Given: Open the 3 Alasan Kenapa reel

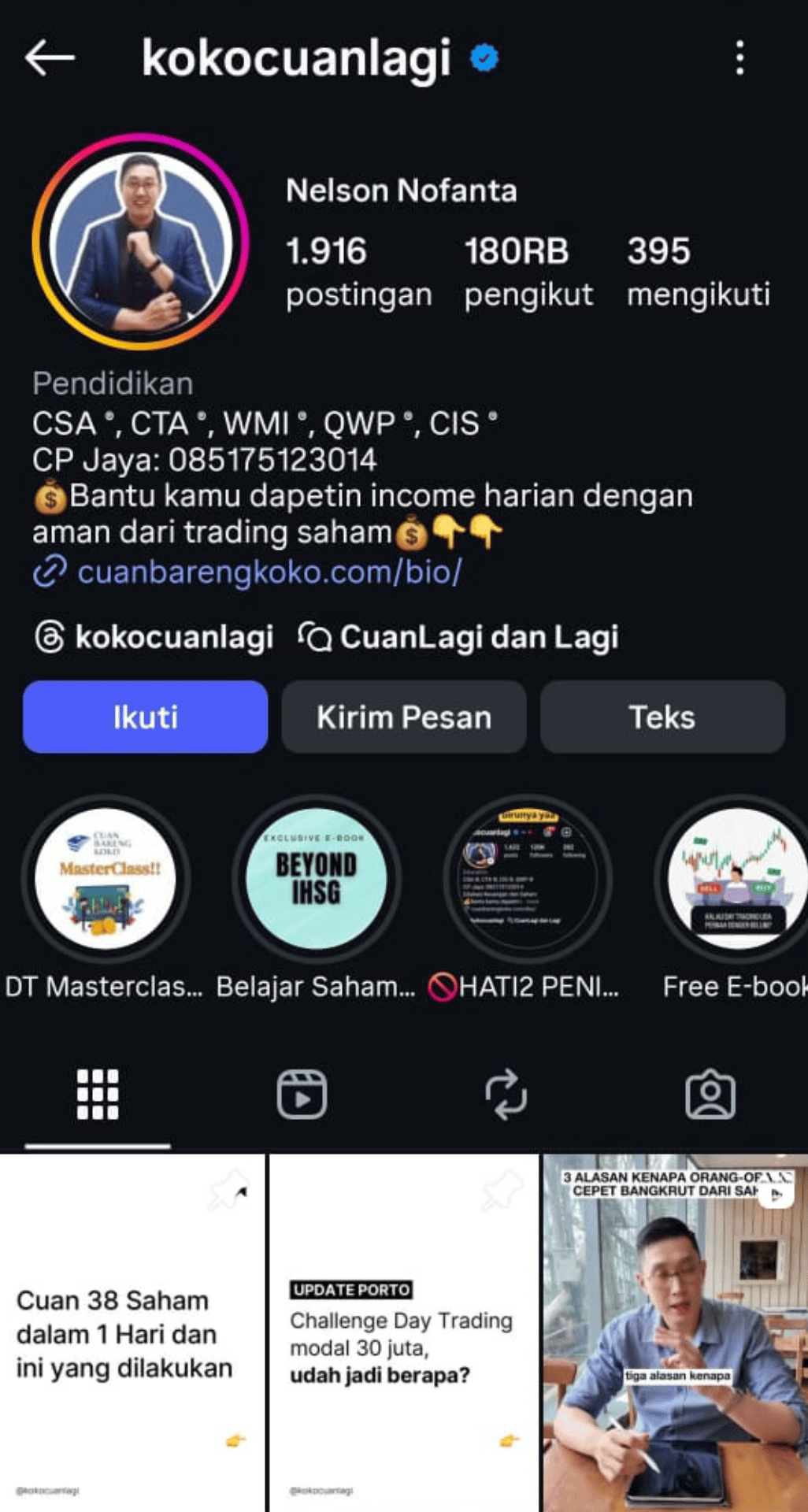Looking at the screenshot, I should pyautogui.click(x=675, y=1332).
